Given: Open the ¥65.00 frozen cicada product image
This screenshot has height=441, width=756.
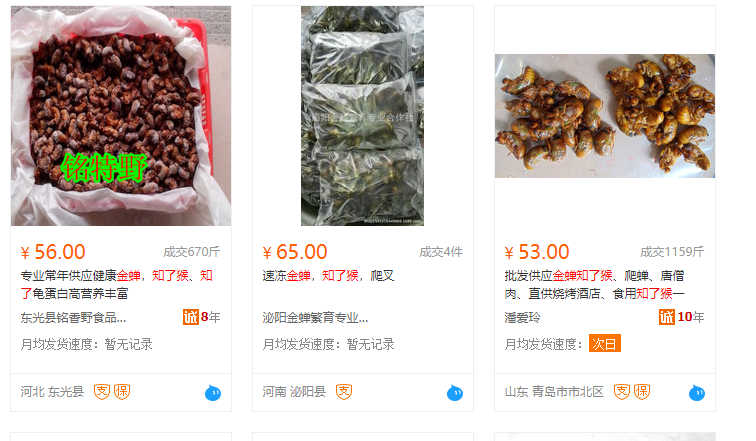Looking at the screenshot, I should tap(362, 116).
